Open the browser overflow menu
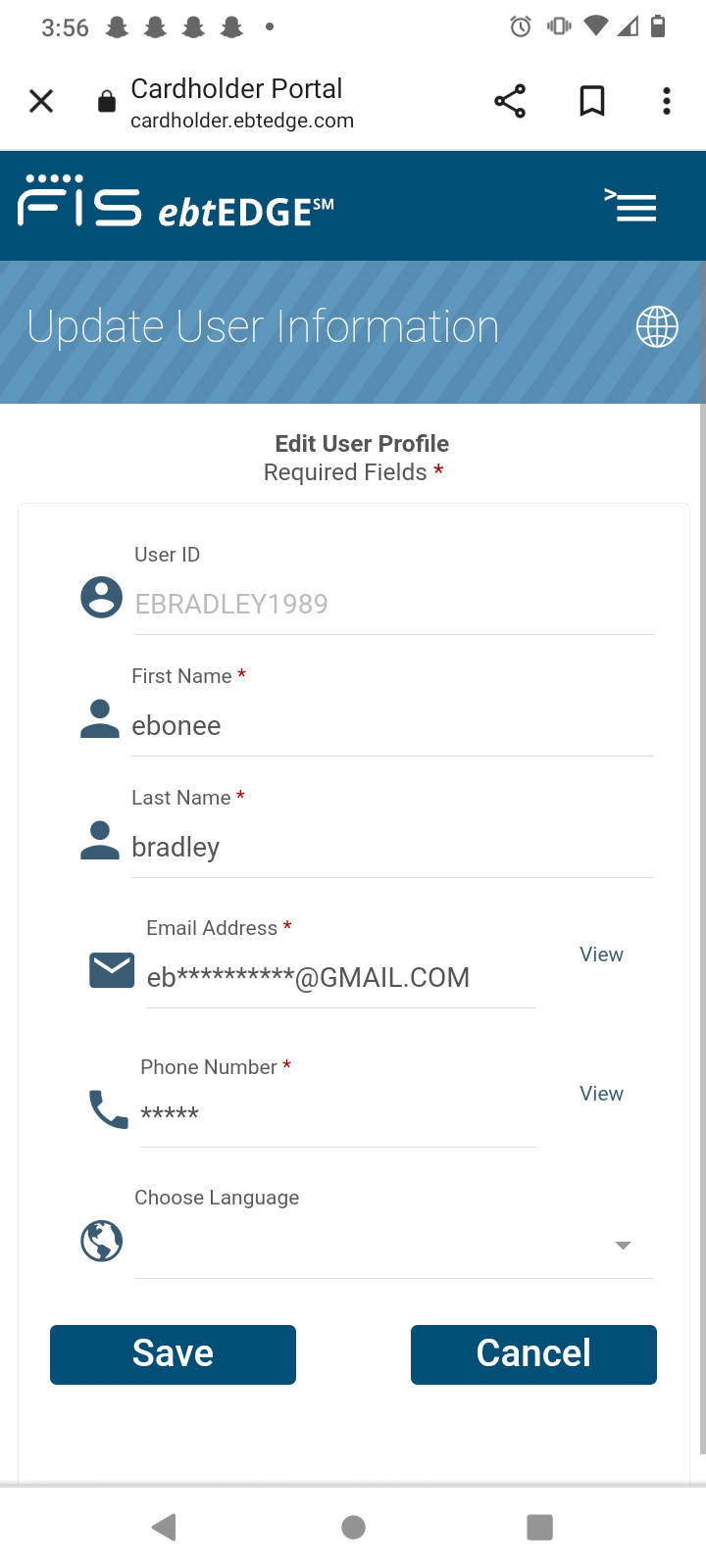 tap(667, 101)
